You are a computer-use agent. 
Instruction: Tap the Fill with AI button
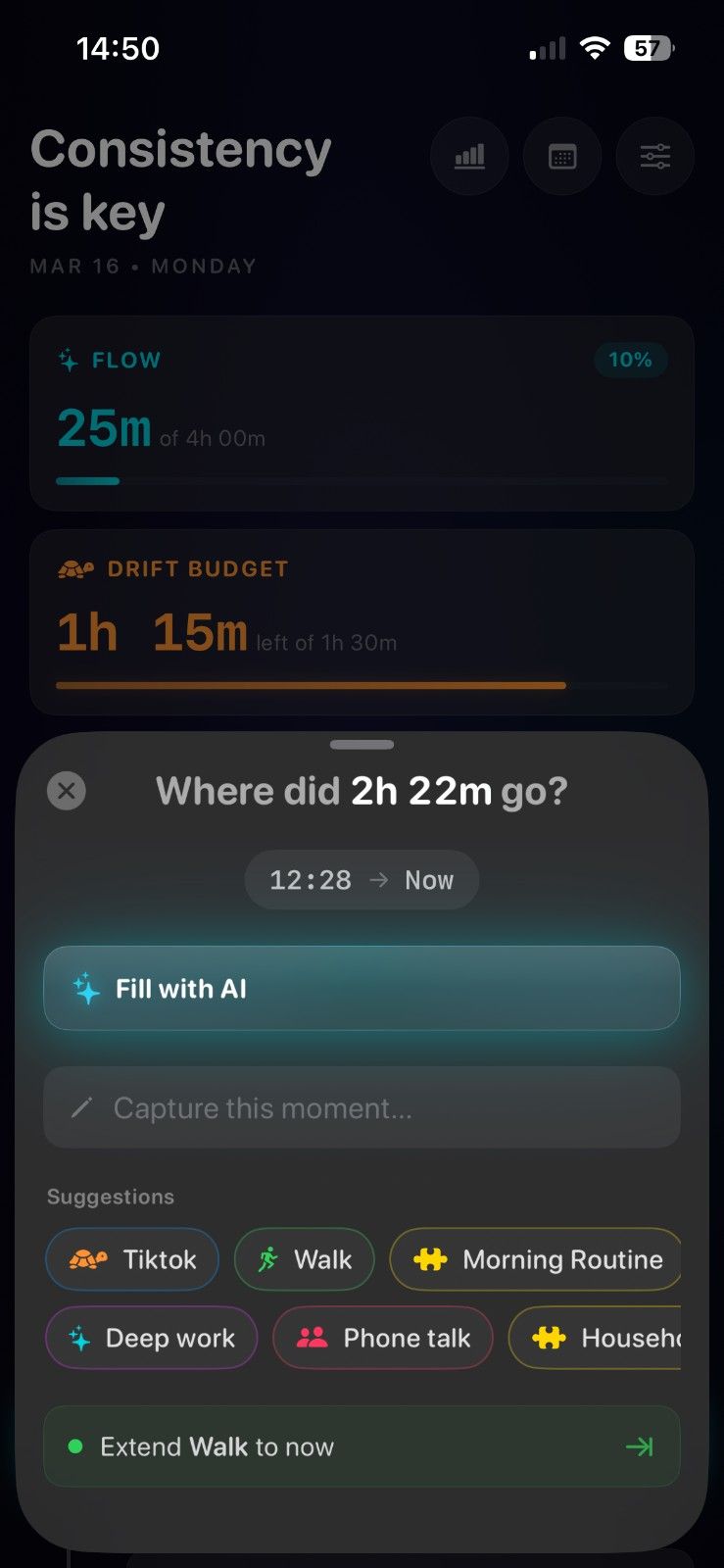pyautogui.click(x=362, y=988)
